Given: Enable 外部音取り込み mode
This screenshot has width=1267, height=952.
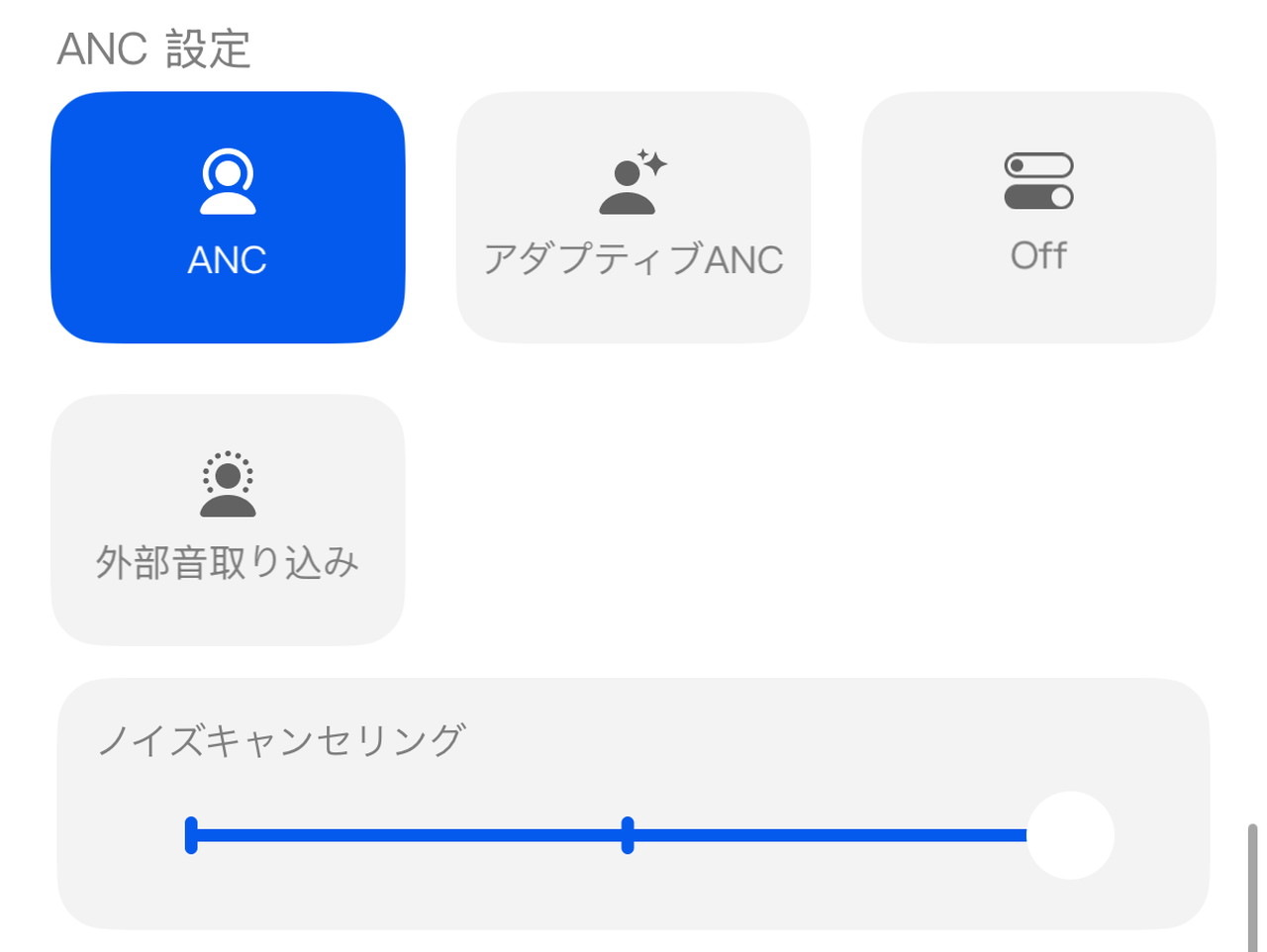Looking at the screenshot, I should click(x=228, y=520).
